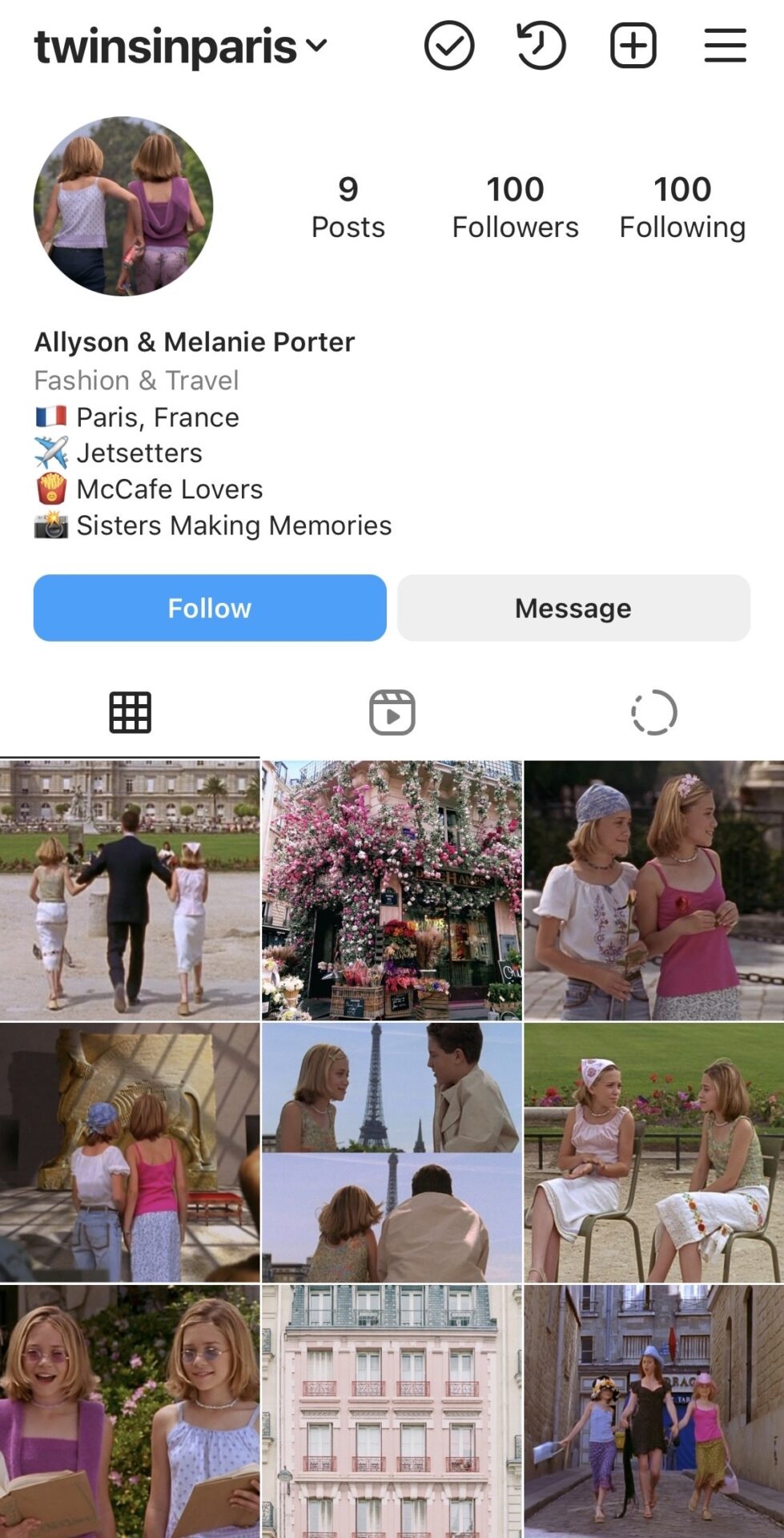Switch to the Reels tab
This screenshot has height=1538, width=784.
[x=392, y=712]
